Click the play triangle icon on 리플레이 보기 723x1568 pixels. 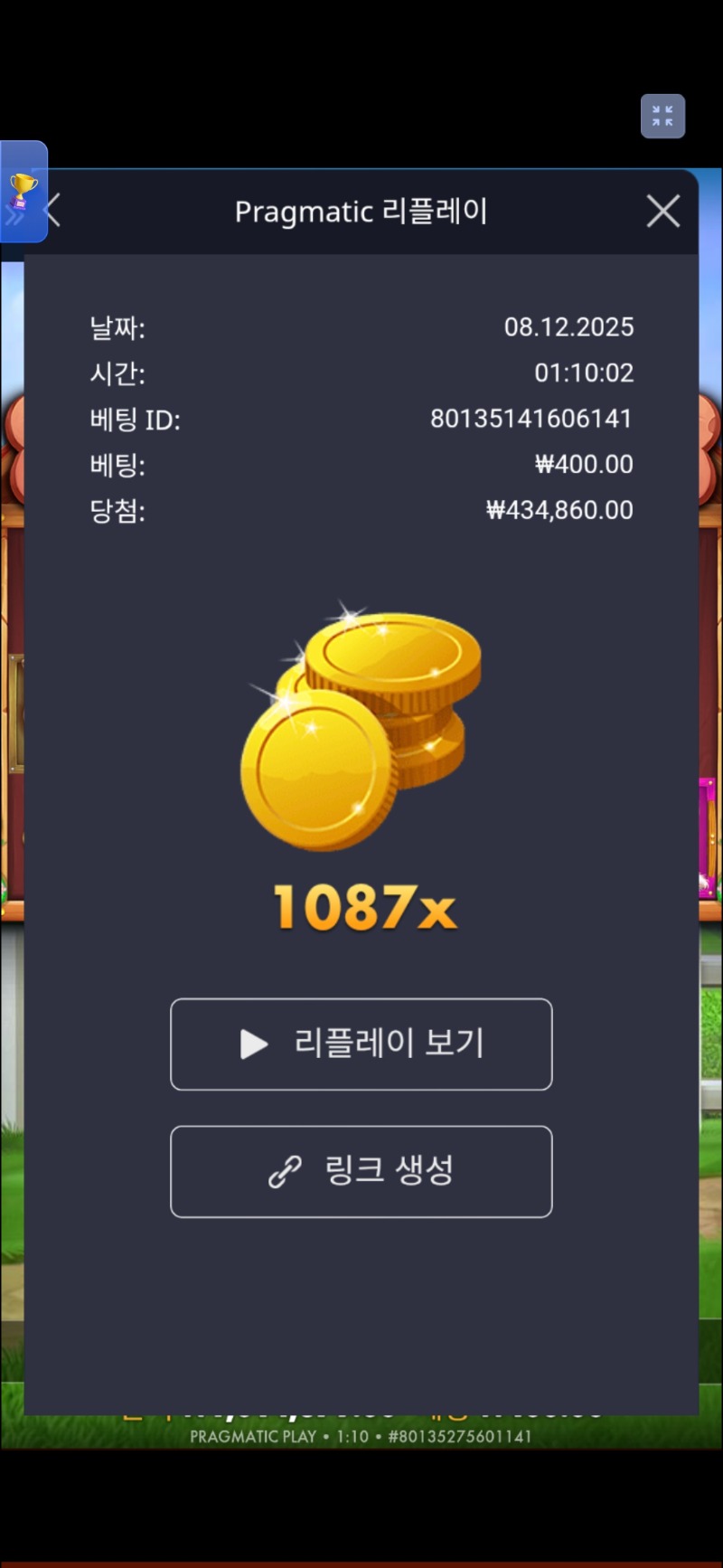tap(252, 1044)
